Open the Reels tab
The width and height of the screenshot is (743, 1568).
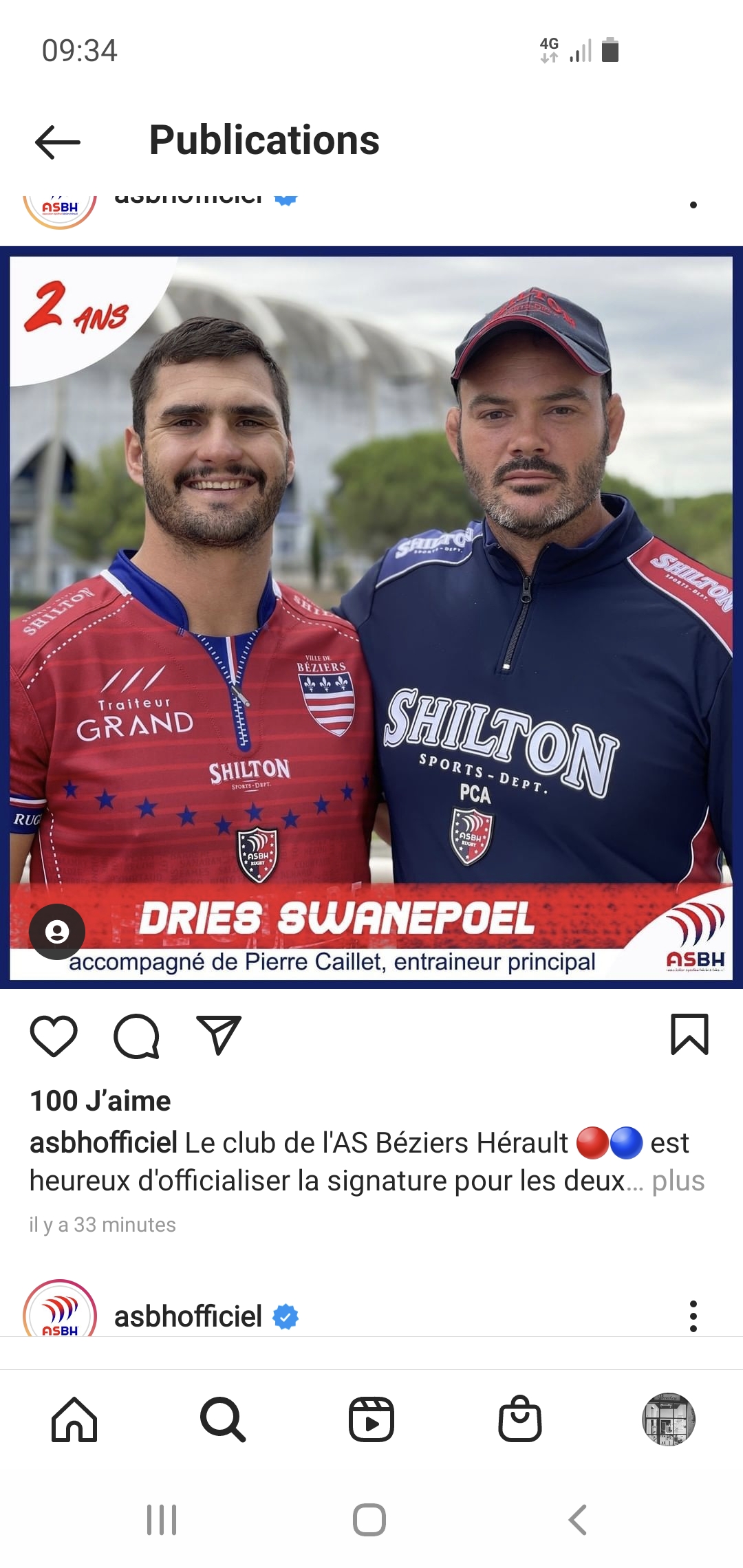(371, 1419)
